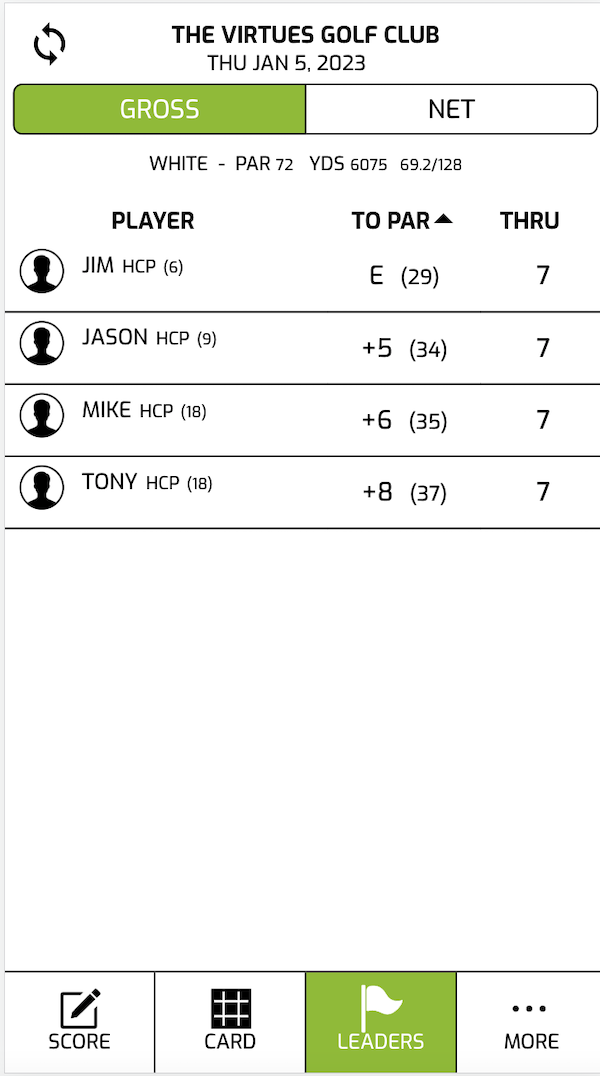Go to the Score tab
The image size is (600, 1076).
79,1022
